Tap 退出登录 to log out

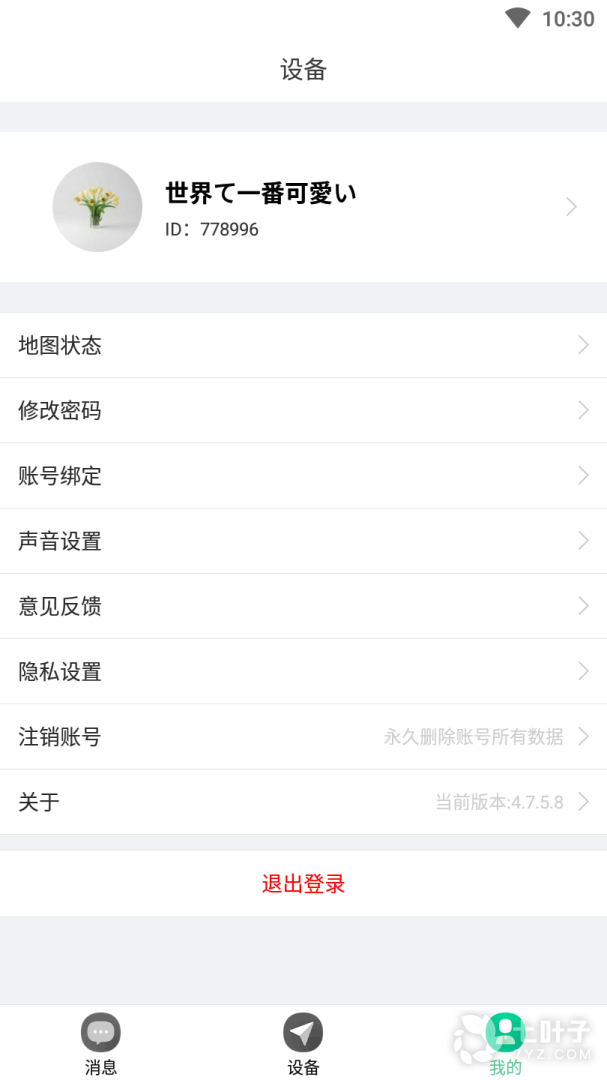(x=303, y=884)
